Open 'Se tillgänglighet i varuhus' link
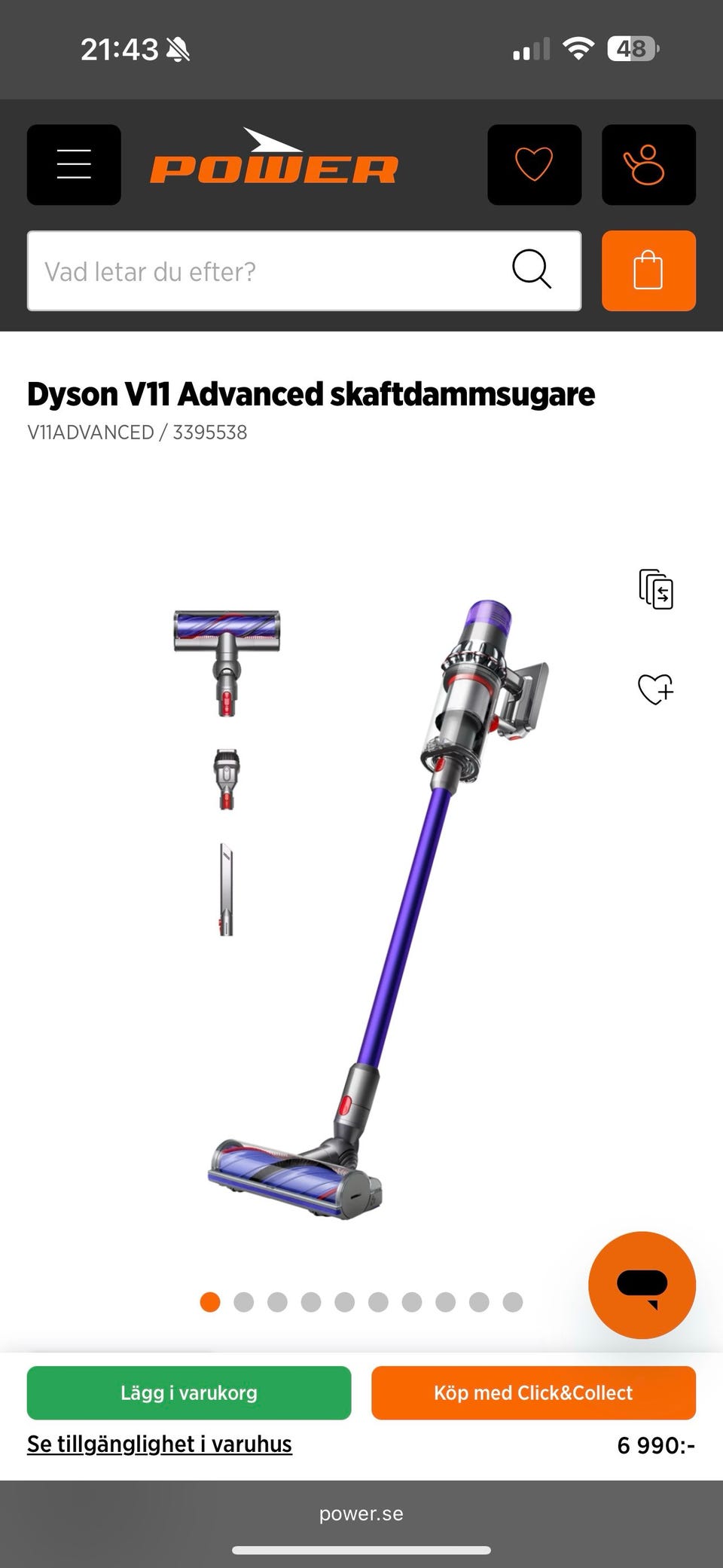The image size is (723, 1568). click(x=160, y=1444)
